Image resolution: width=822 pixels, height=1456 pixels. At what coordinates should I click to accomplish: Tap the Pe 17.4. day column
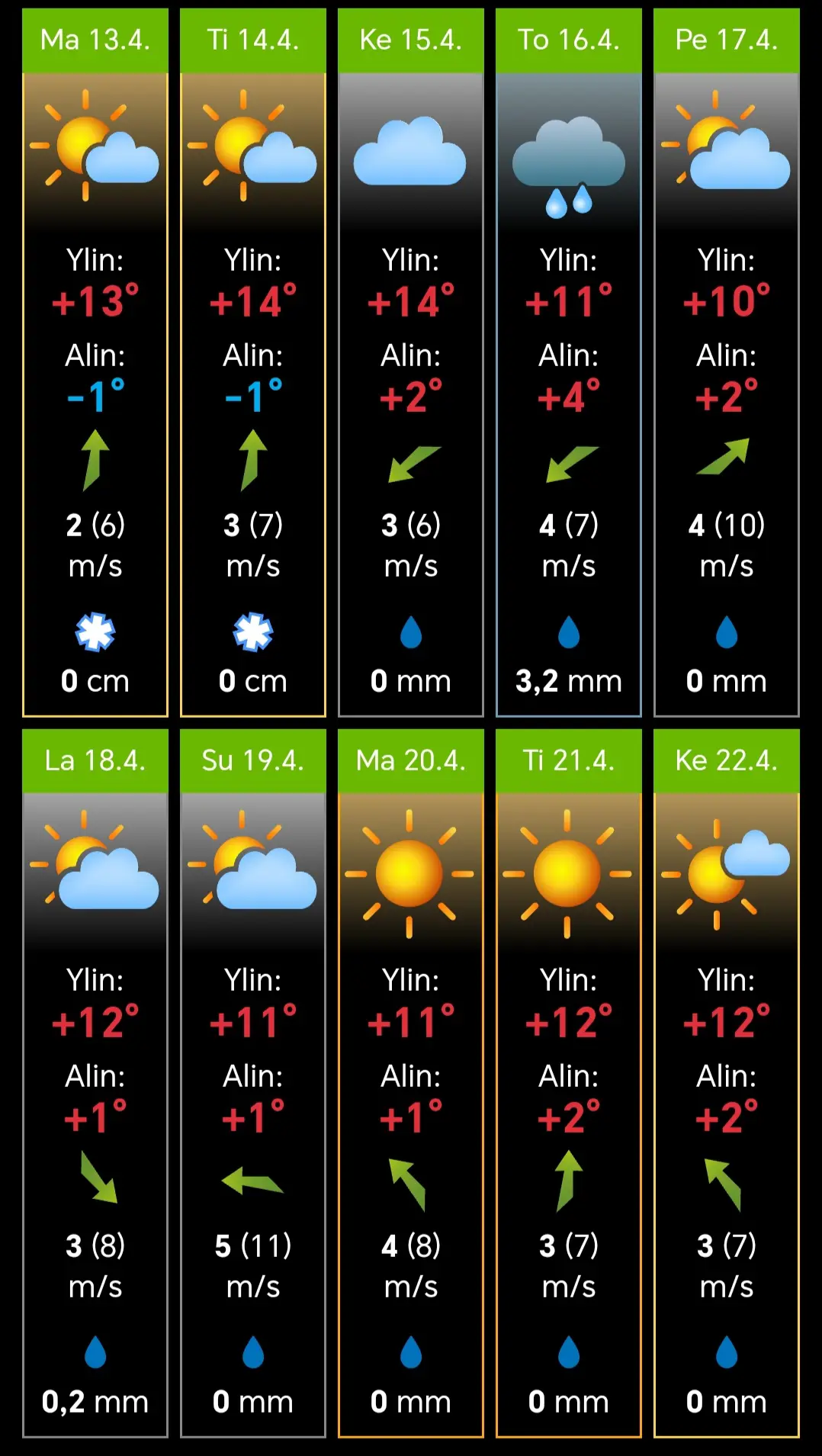click(x=727, y=362)
